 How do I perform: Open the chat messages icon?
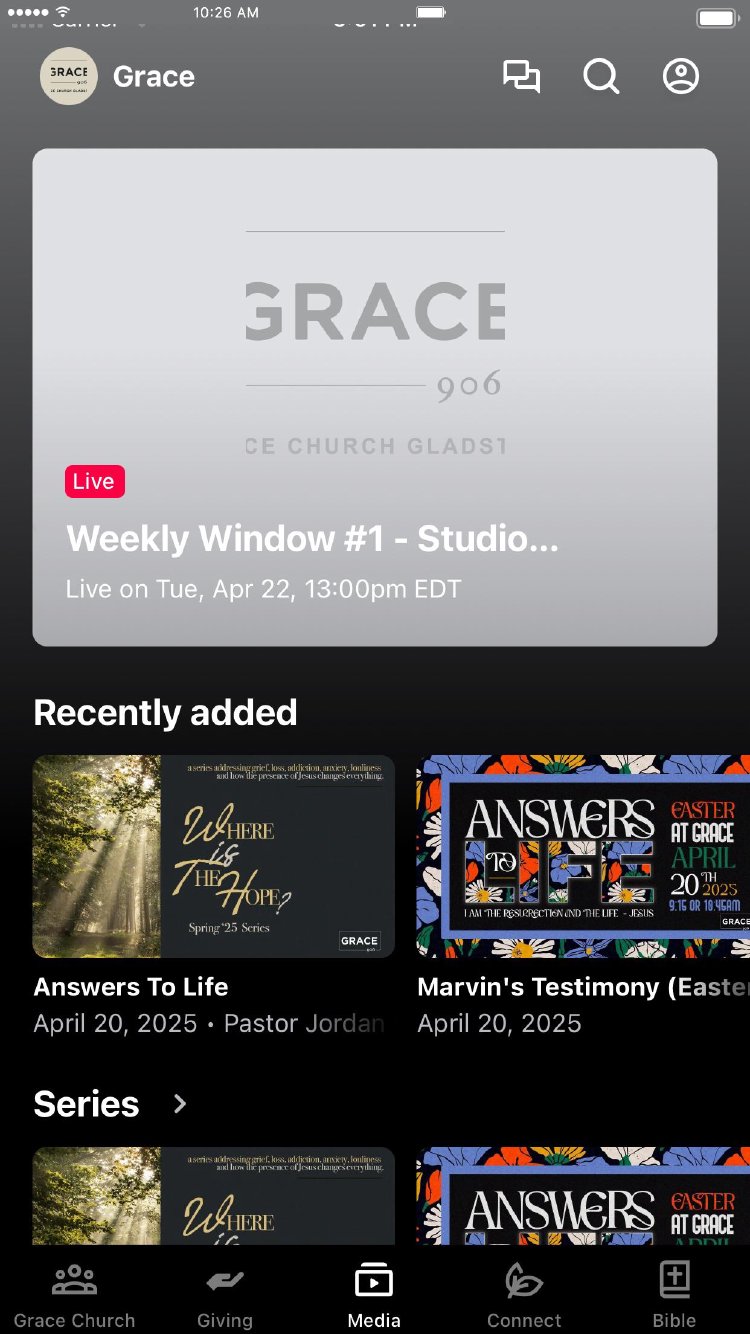pos(521,77)
